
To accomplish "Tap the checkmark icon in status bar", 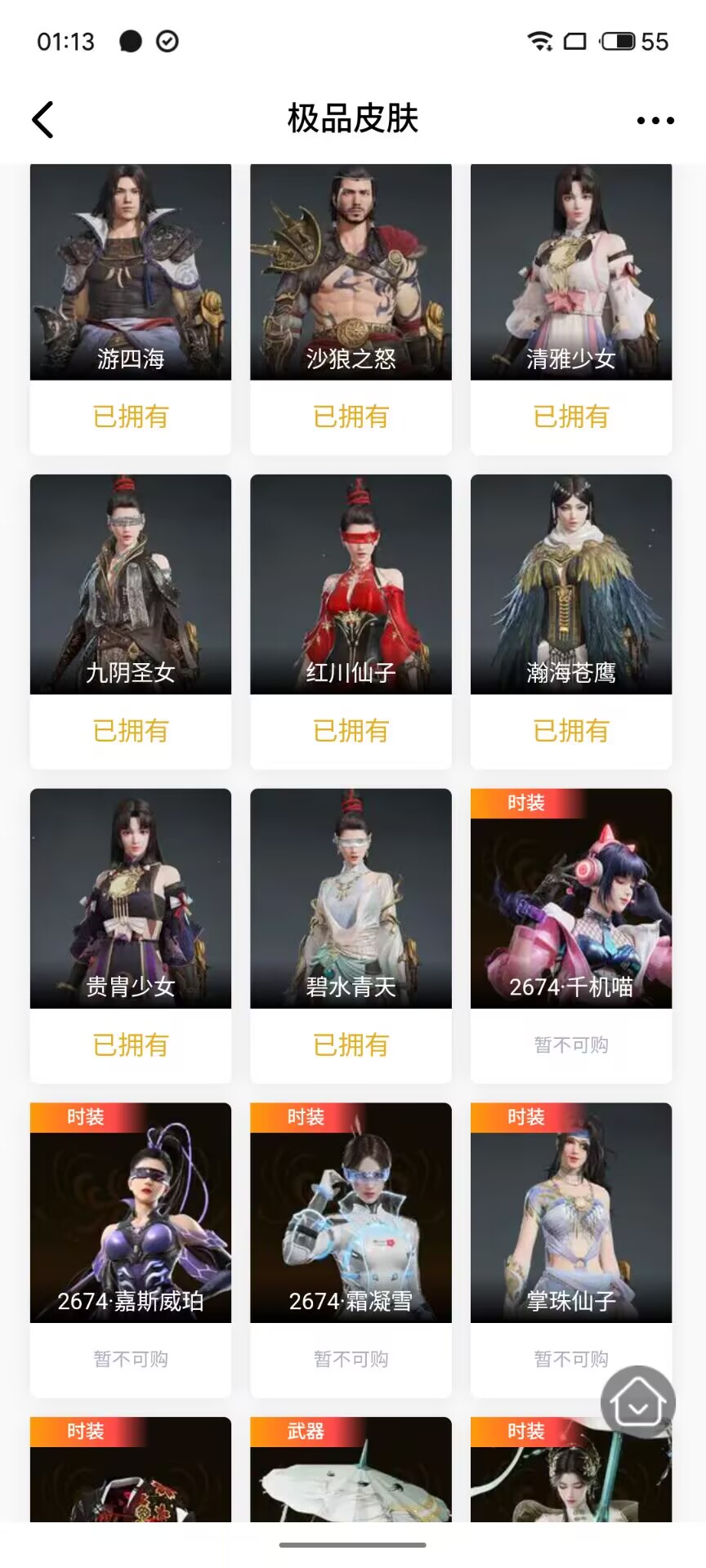I will point(168,42).
